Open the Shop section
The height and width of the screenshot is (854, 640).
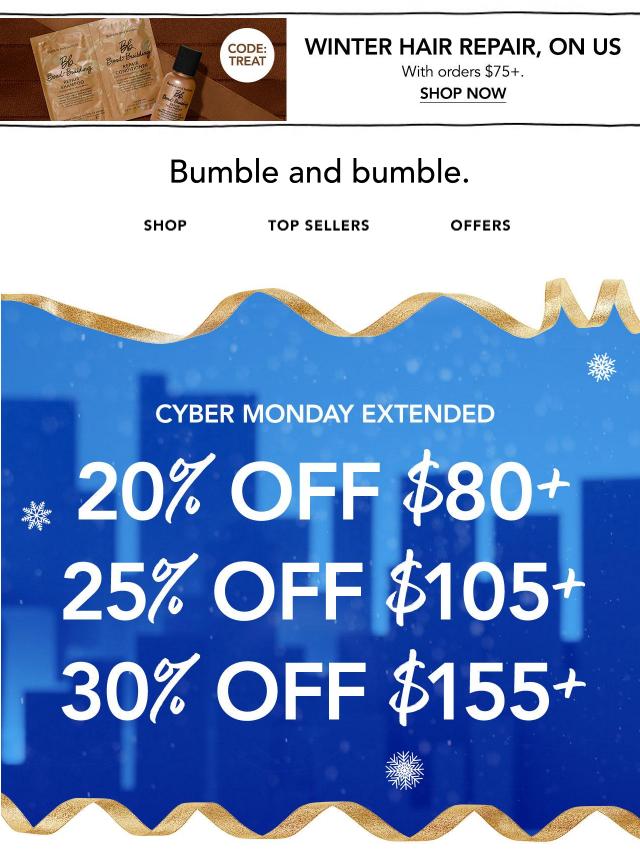coord(165,226)
